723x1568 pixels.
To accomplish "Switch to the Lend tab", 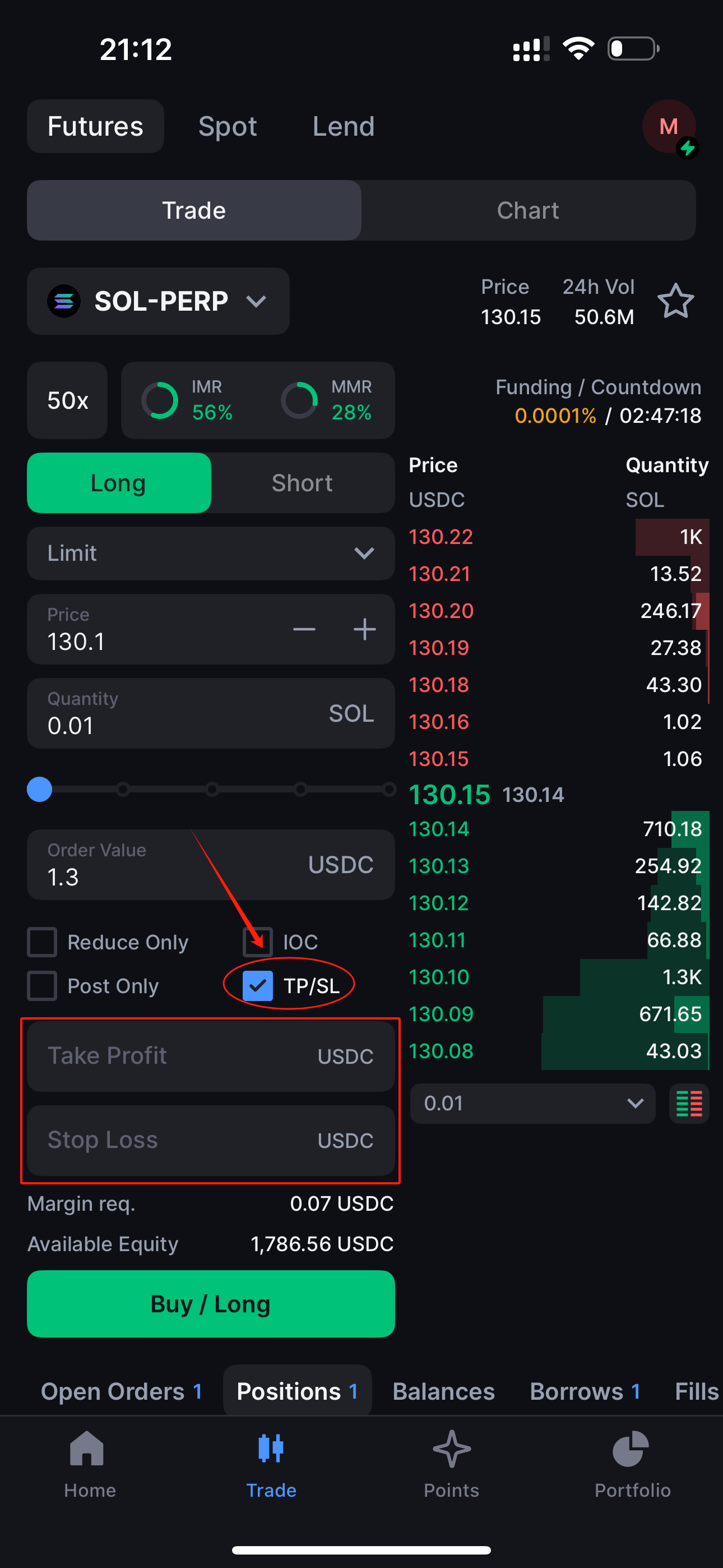I will (343, 127).
